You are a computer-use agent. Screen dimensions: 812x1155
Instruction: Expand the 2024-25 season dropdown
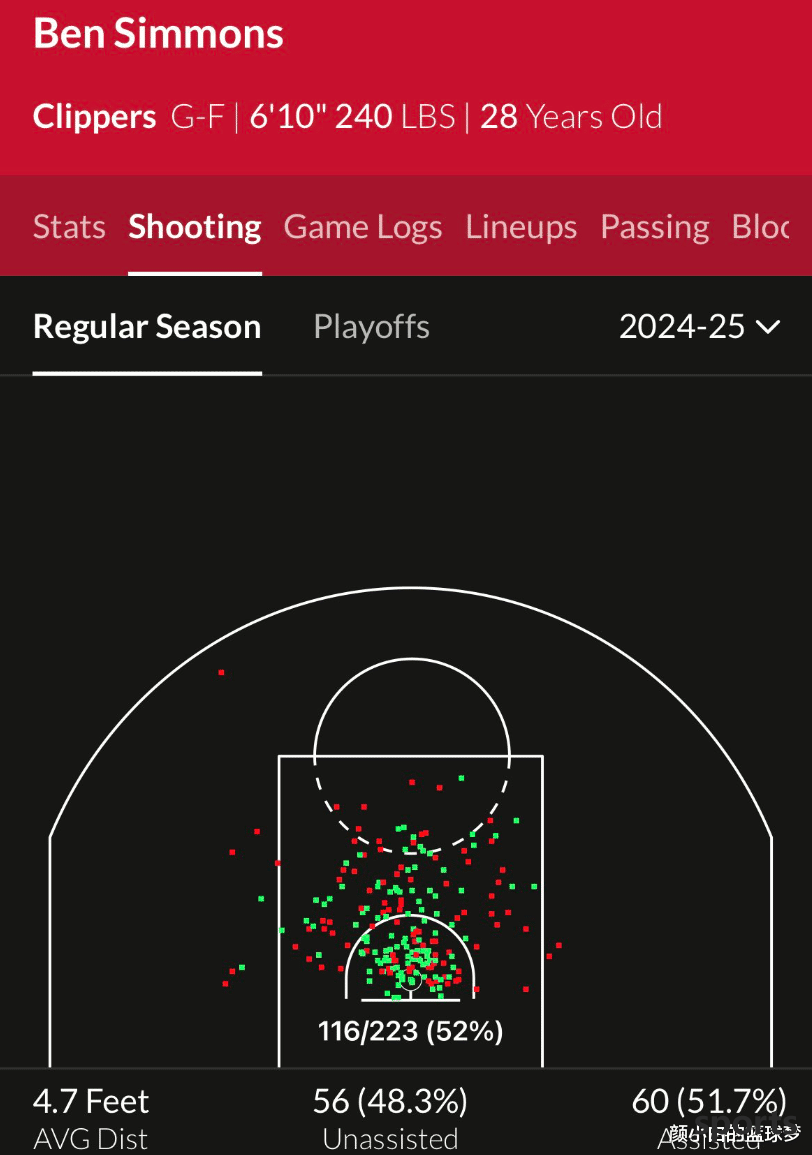point(699,327)
